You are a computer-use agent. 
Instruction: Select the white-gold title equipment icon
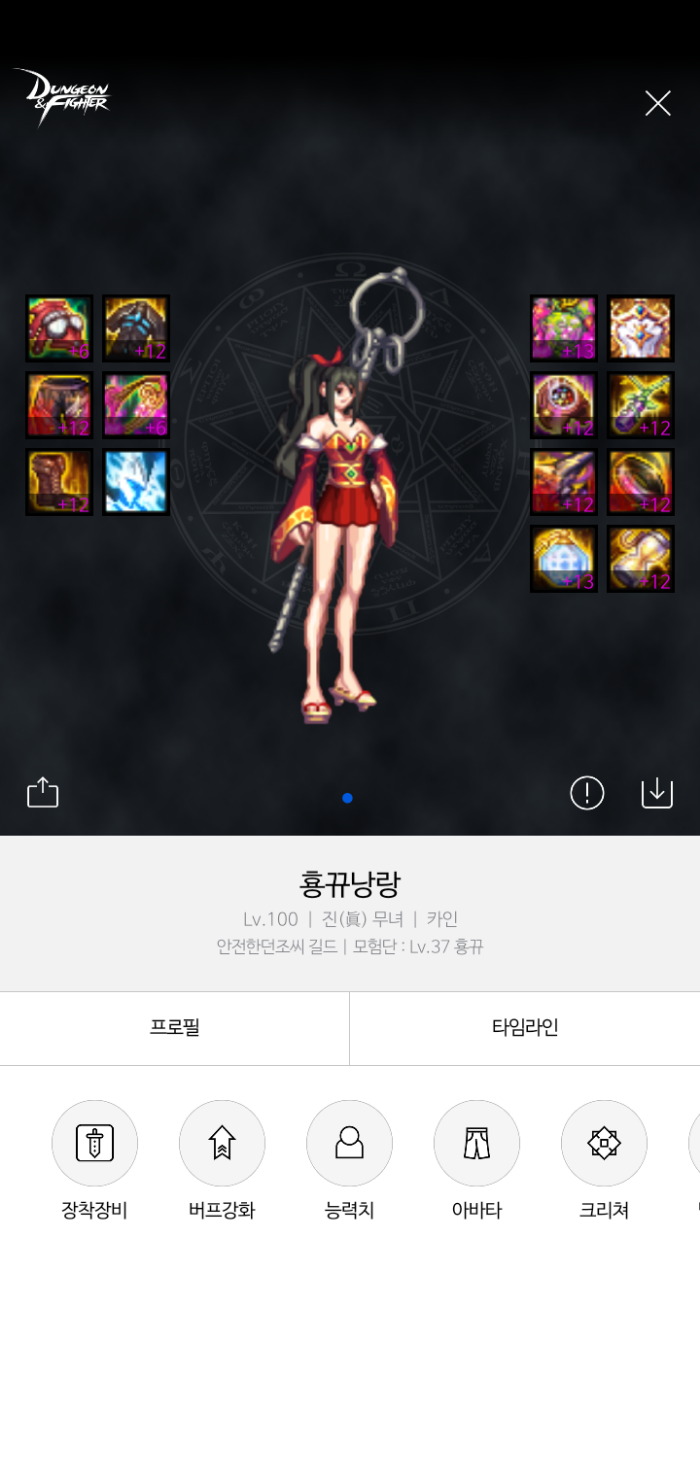click(640, 328)
